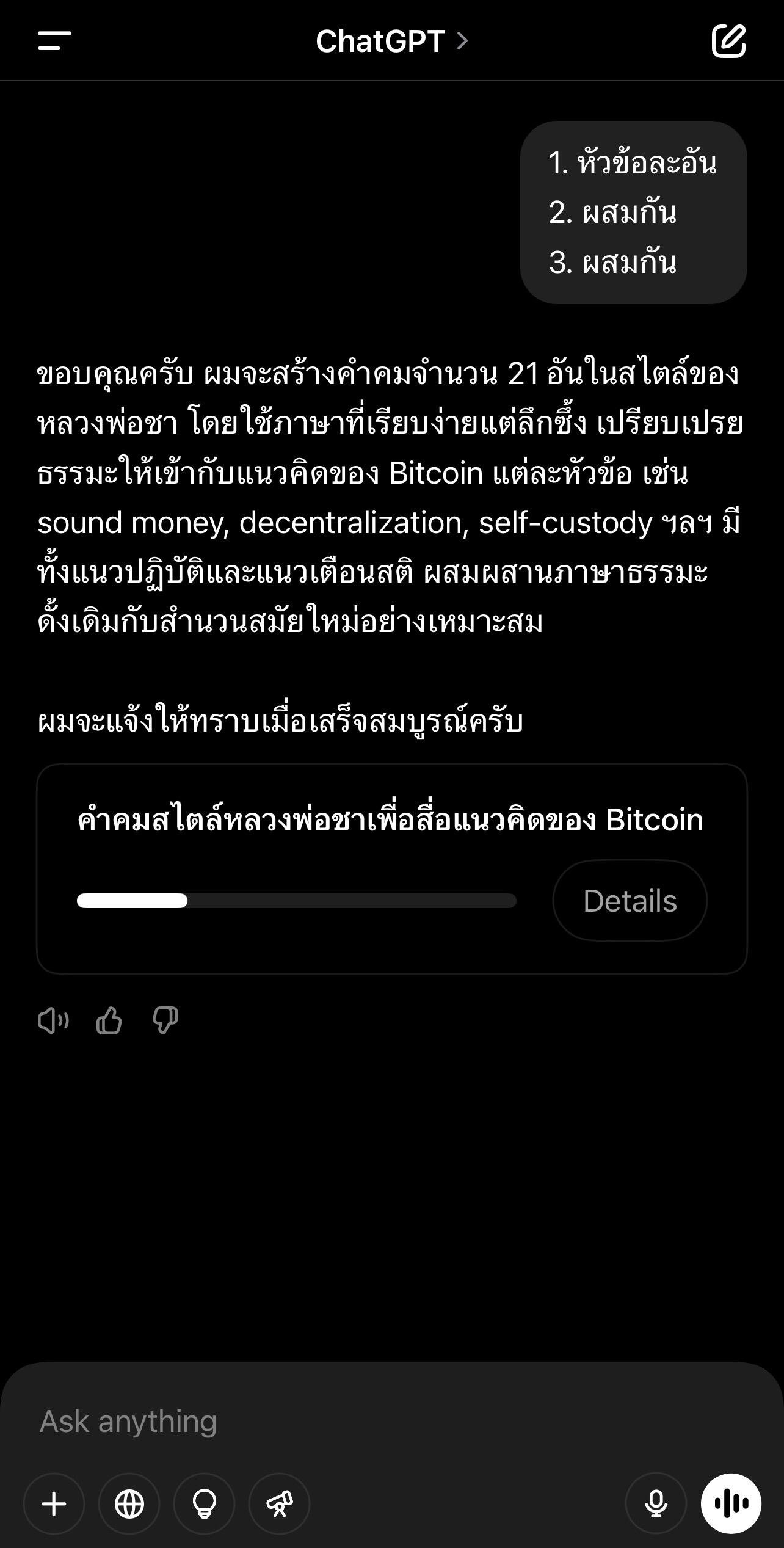The height and width of the screenshot is (1548, 784).
Task: Read the response aloud
Action: point(53,1020)
